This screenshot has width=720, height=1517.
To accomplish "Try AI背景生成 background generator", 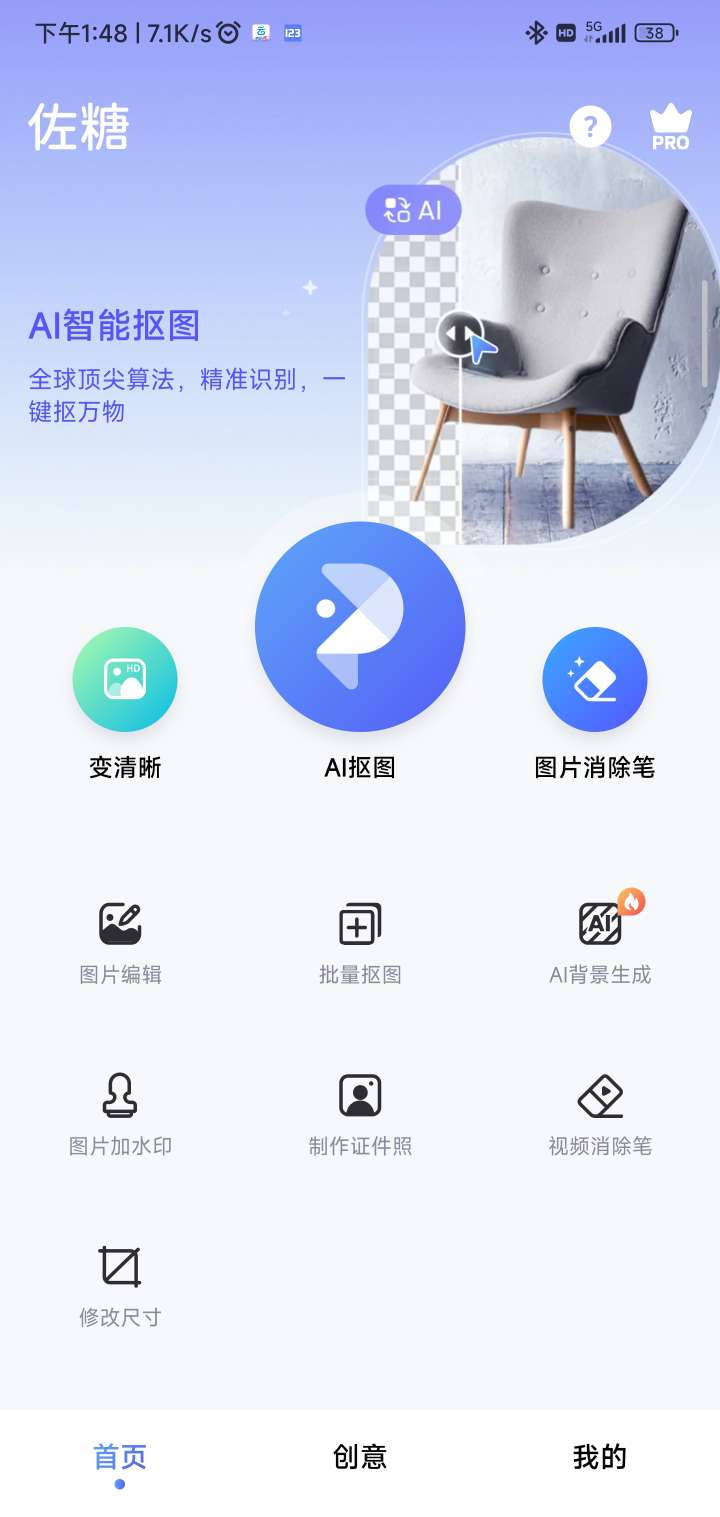I will click(600, 941).
